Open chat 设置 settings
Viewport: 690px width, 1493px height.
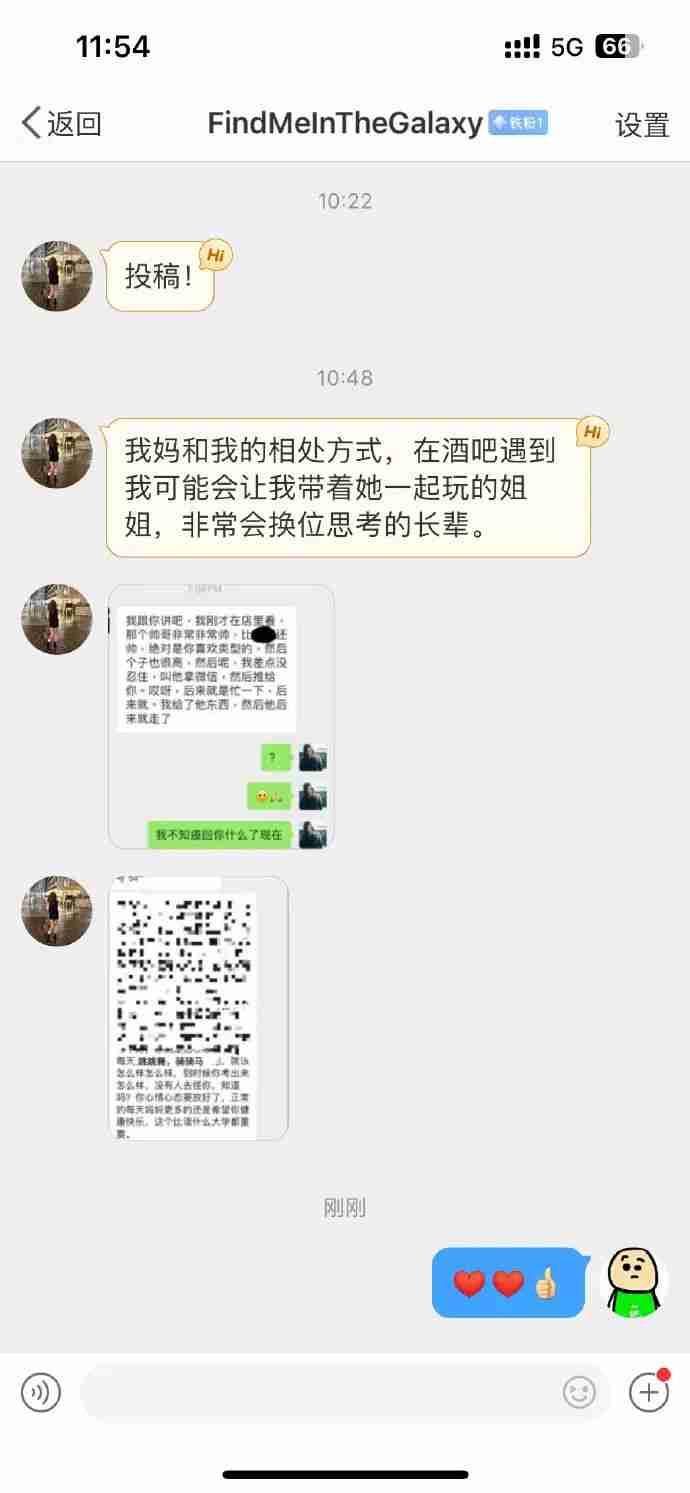[641, 125]
